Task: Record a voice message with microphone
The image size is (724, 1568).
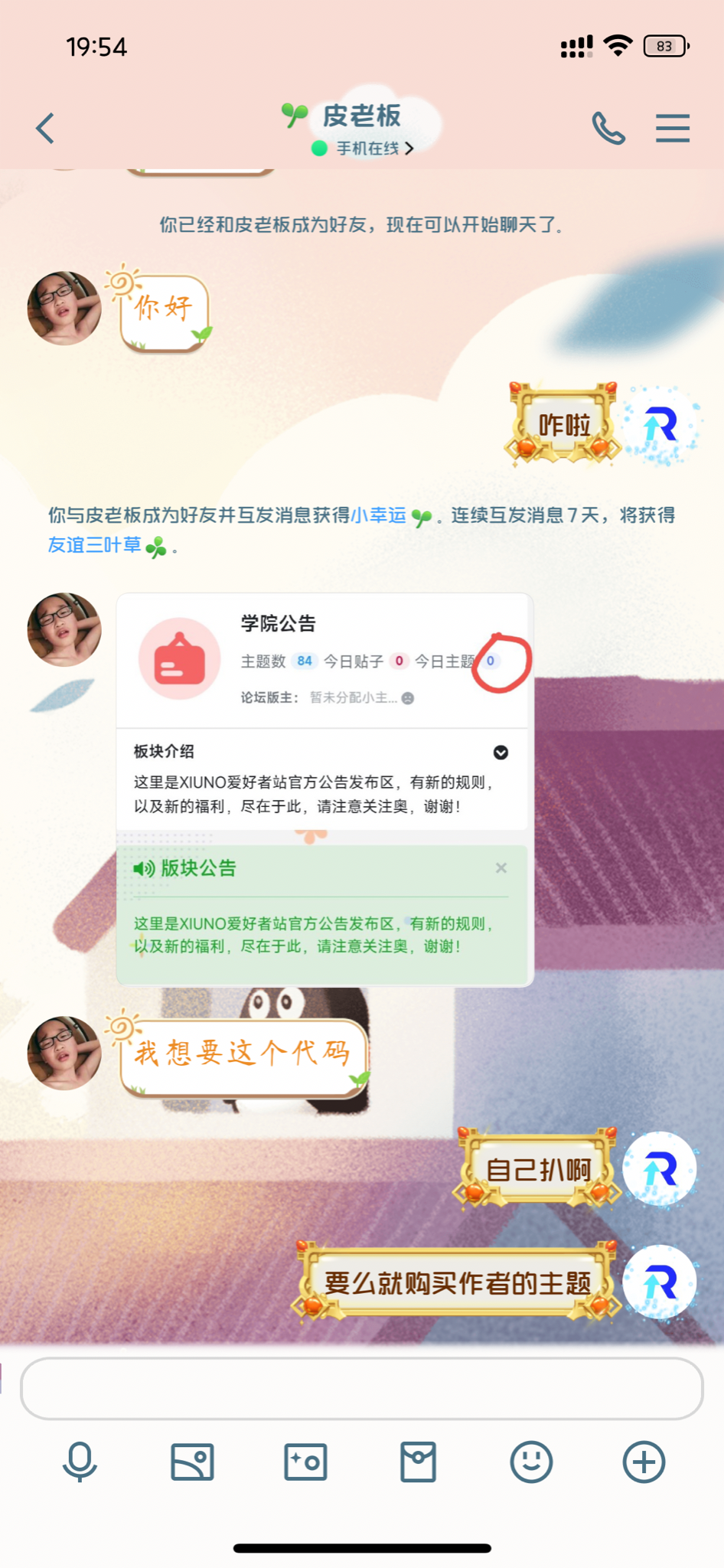Action: click(x=80, y=1462)
